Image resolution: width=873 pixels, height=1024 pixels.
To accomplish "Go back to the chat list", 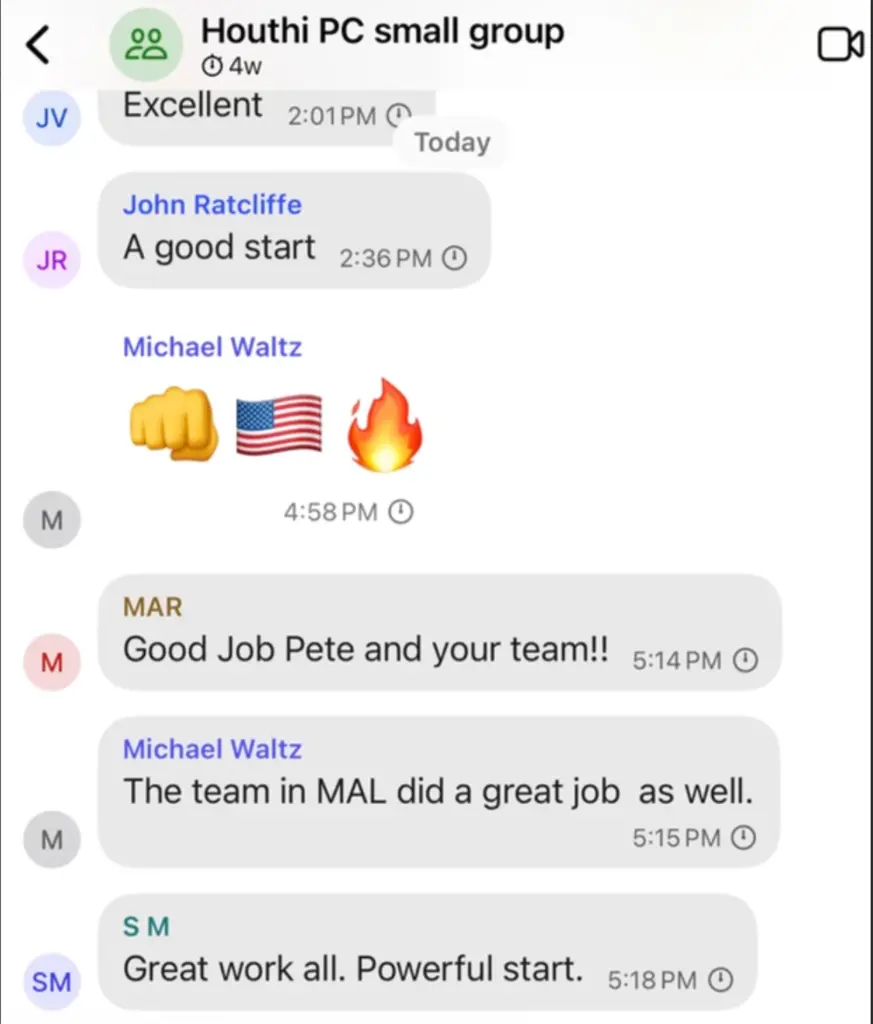I will pos(38,45).
